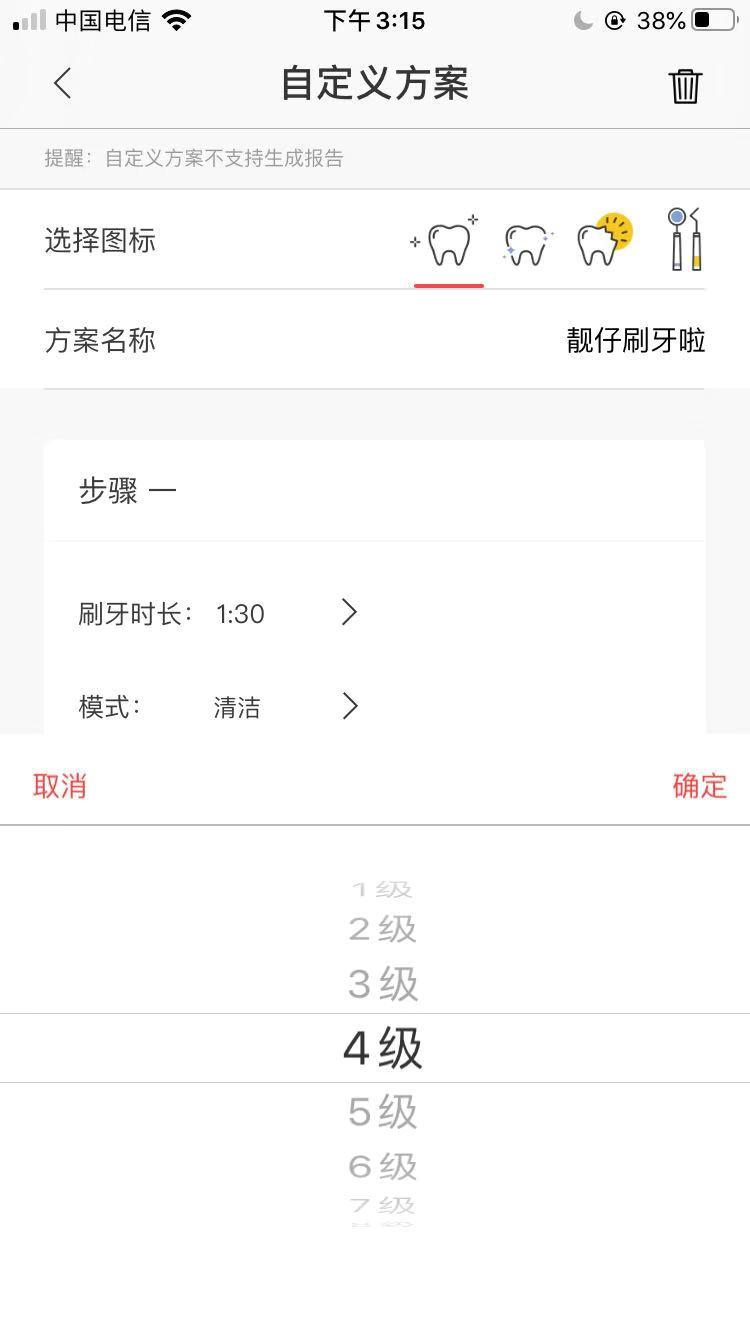This screenshot has height=1334, width=750.
Task: Tap 取消 to dismiss the picker
Action: click(x=58, y=786)
